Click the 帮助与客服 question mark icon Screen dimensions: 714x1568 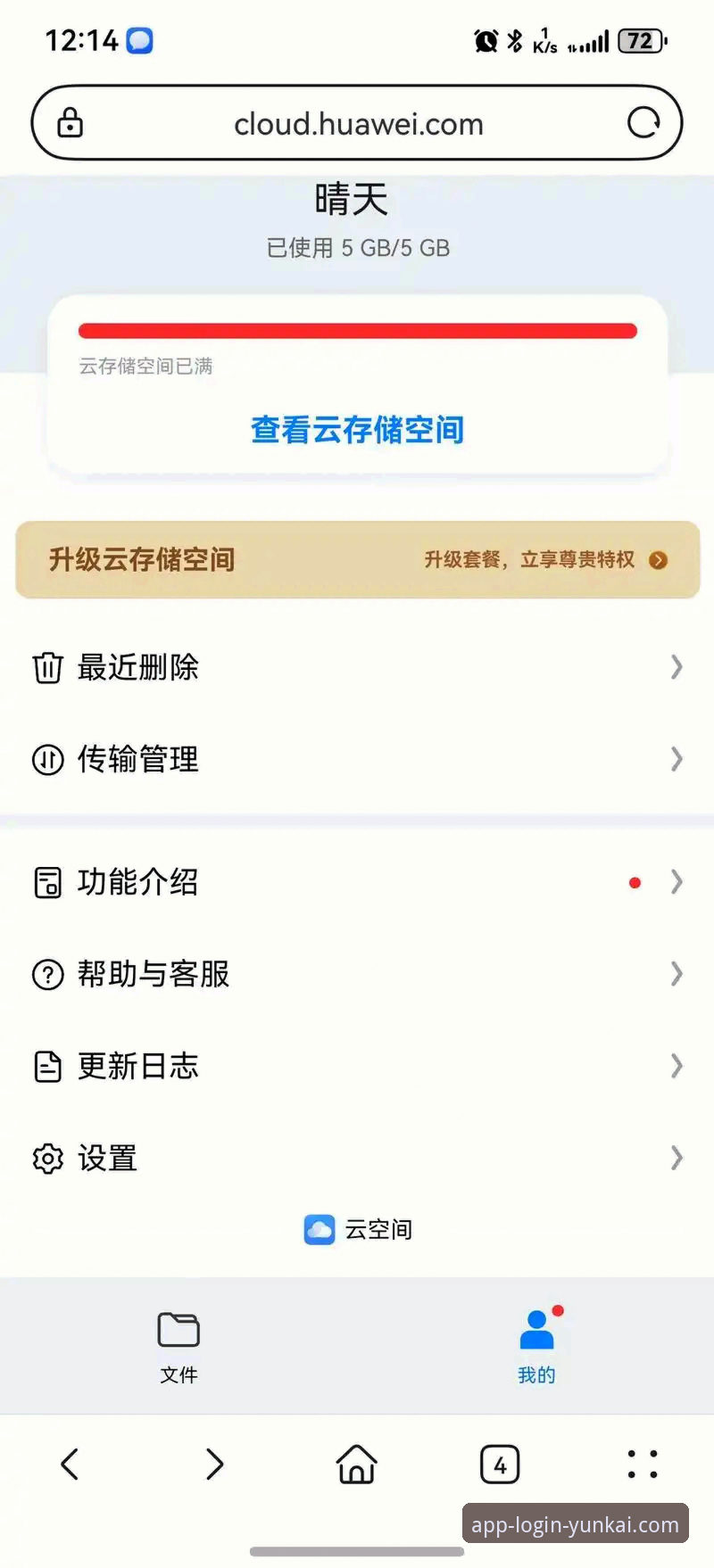(x=46, y=974)
